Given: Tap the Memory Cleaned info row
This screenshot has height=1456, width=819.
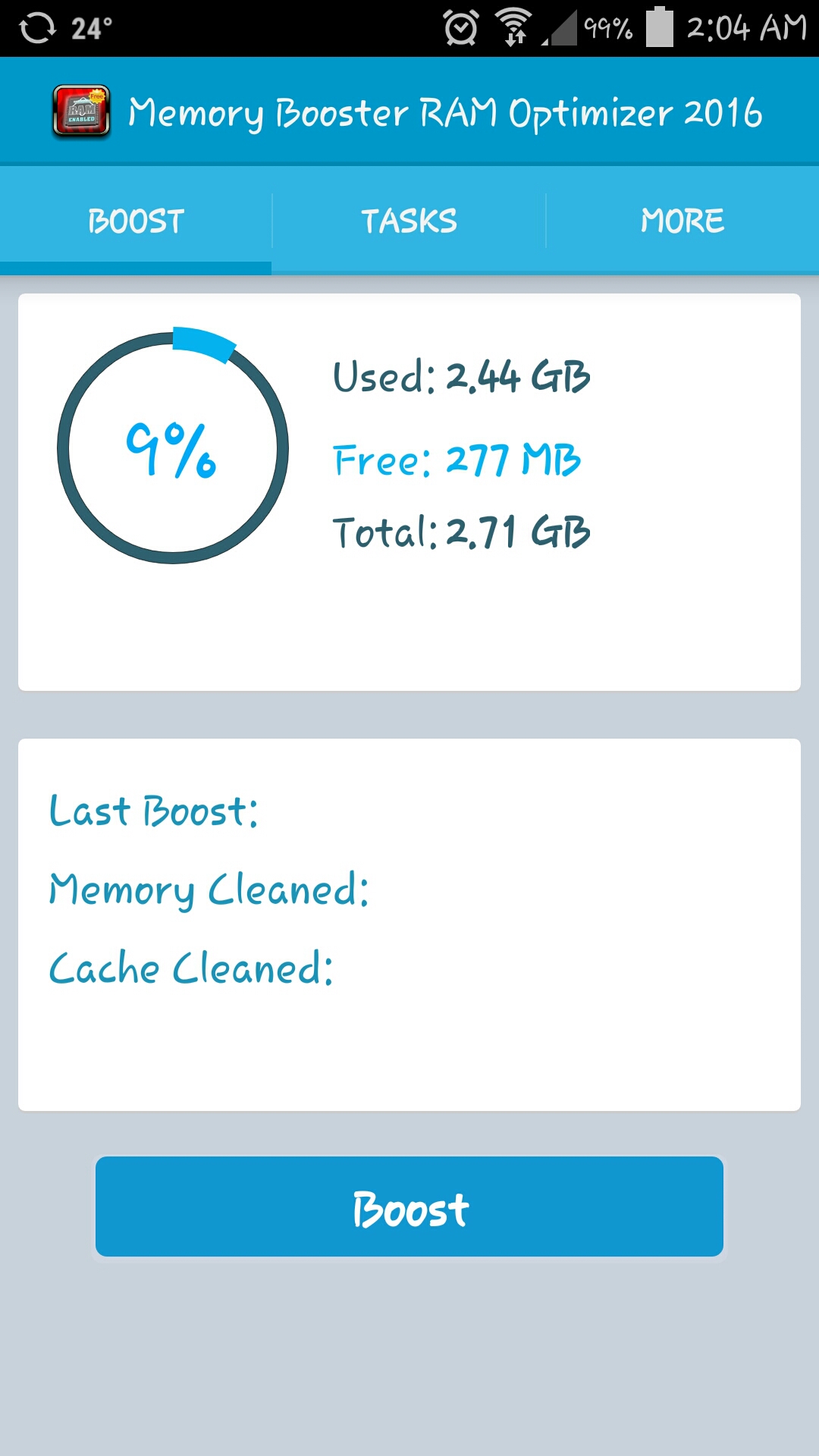Looking at the screenshot, I should 210,890.
